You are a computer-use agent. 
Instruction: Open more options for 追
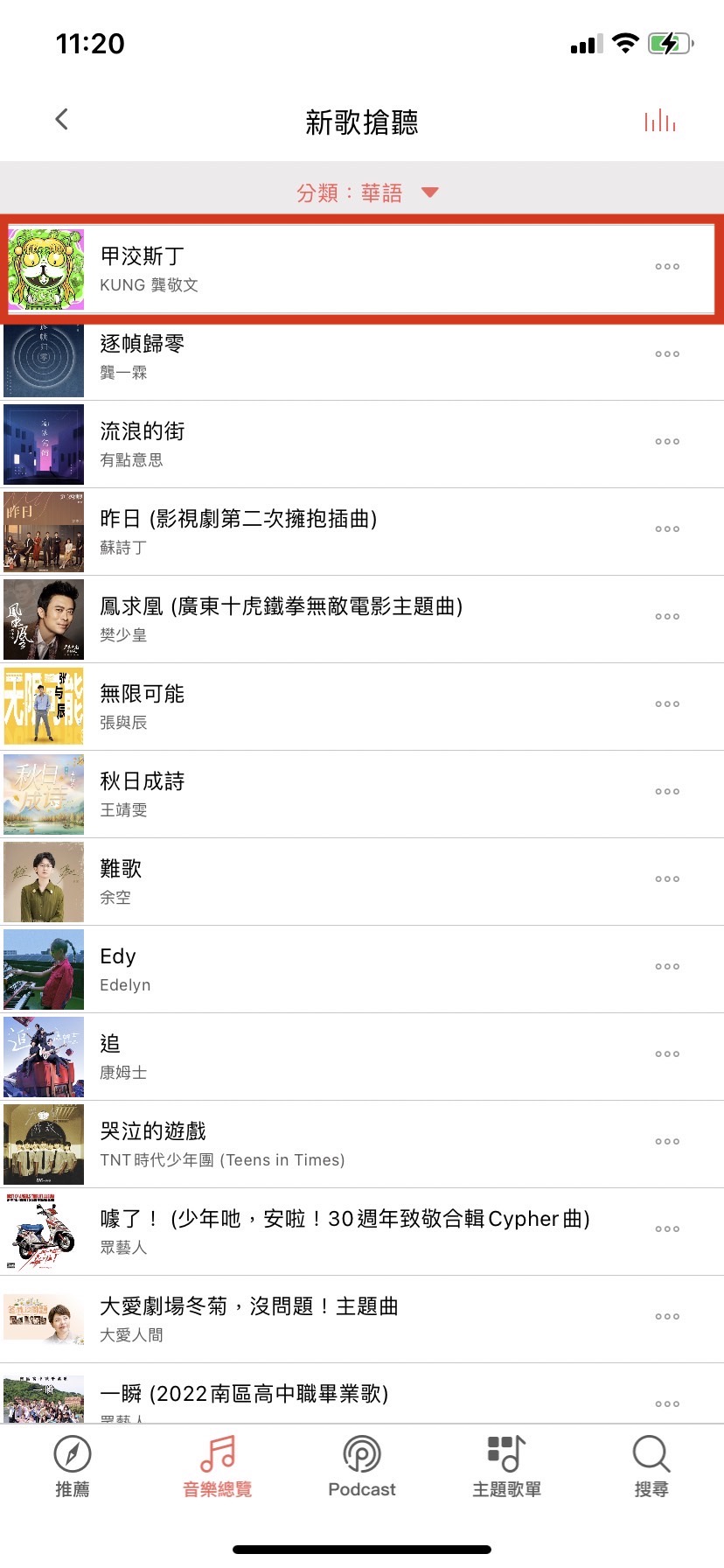[667, 1054]
